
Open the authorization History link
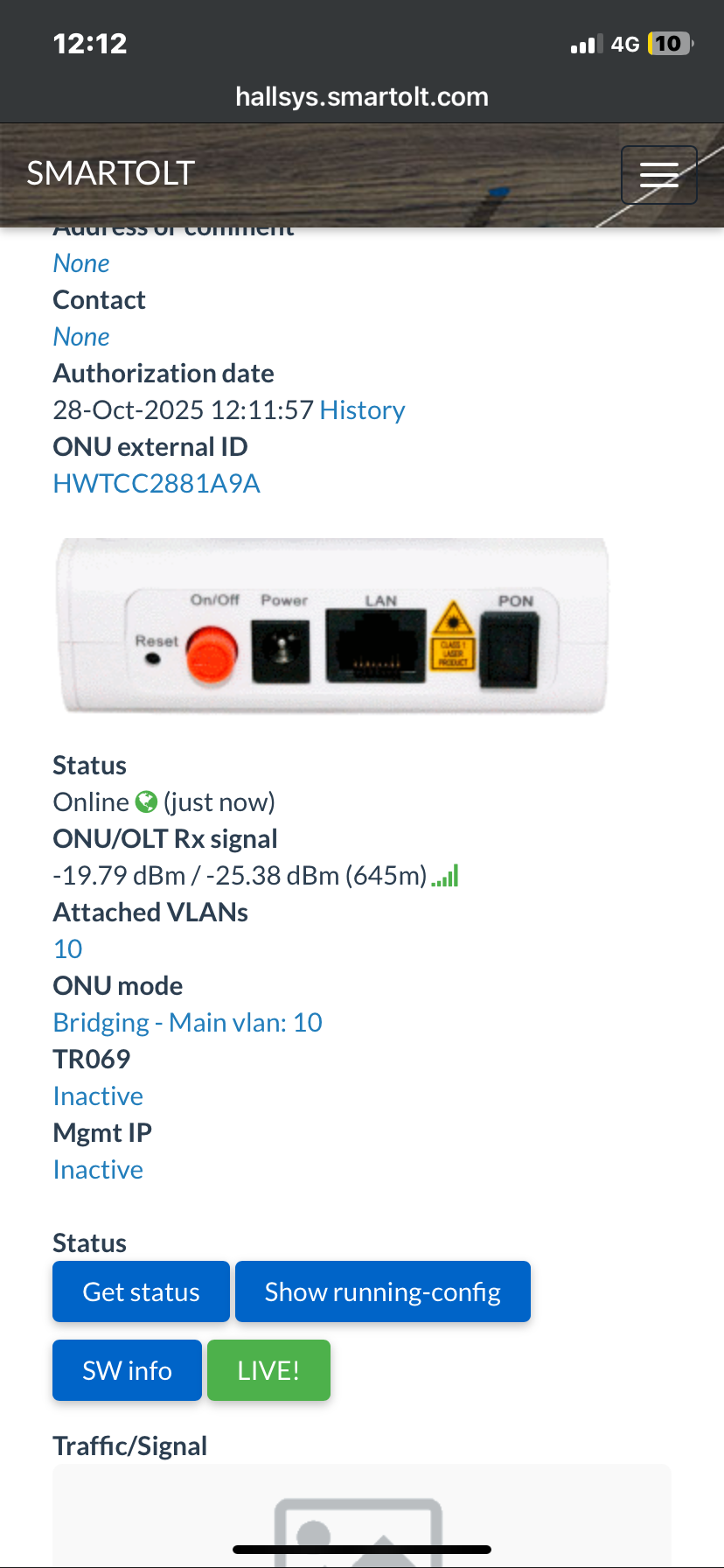click(x=362, y=410)
